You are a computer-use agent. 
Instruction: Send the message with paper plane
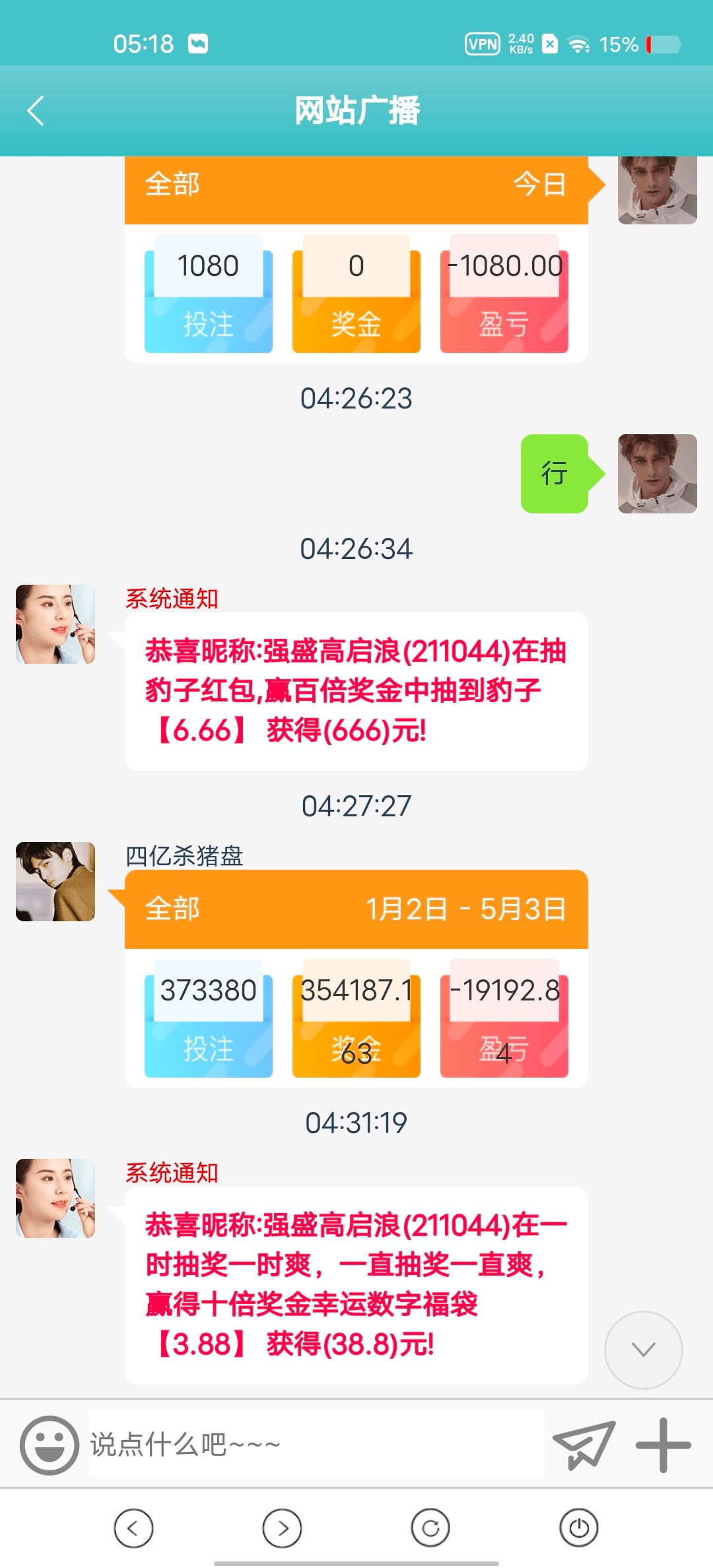[x=584, y=1445]
